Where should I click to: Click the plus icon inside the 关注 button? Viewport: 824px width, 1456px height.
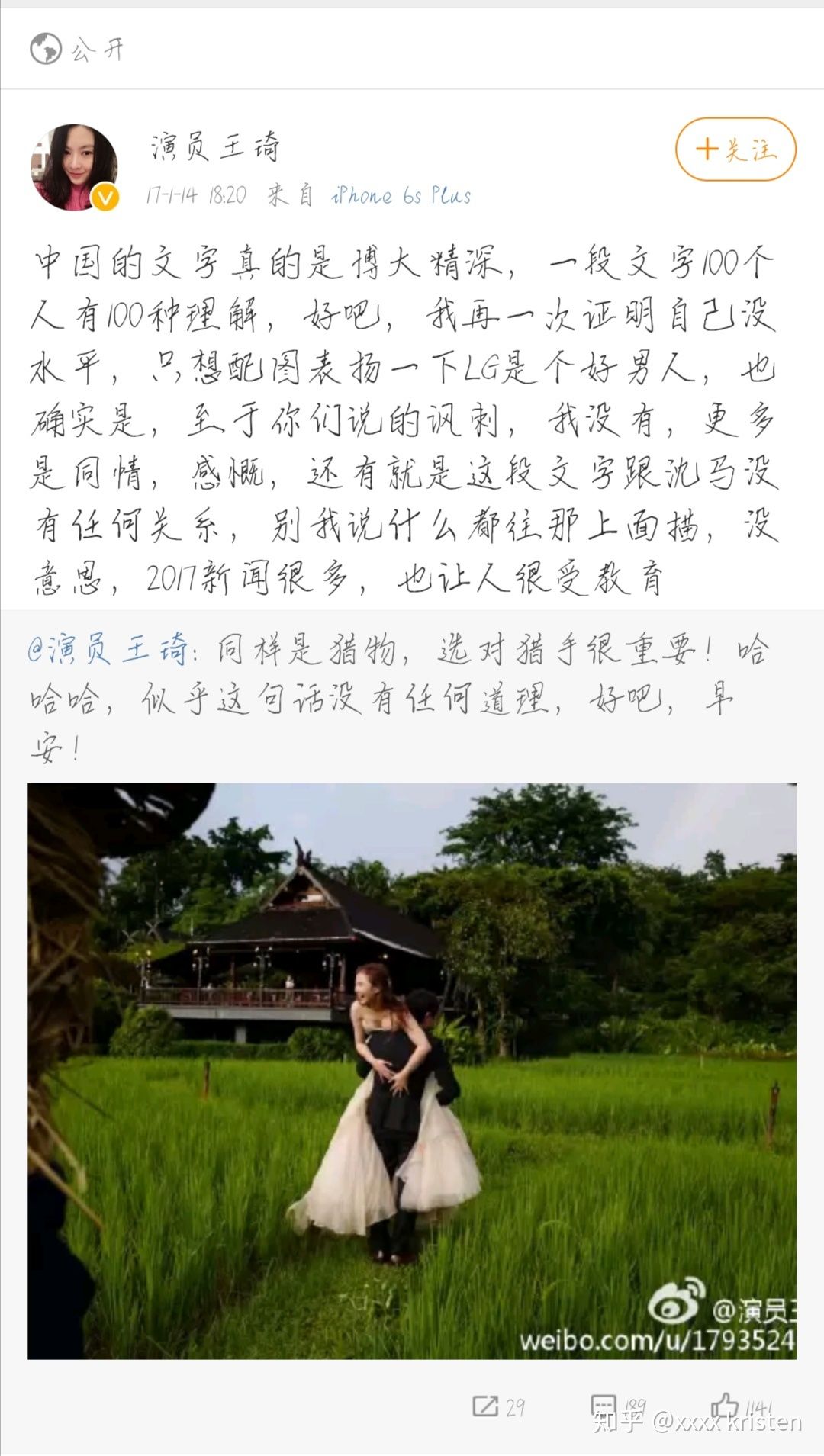coord(709,149)
